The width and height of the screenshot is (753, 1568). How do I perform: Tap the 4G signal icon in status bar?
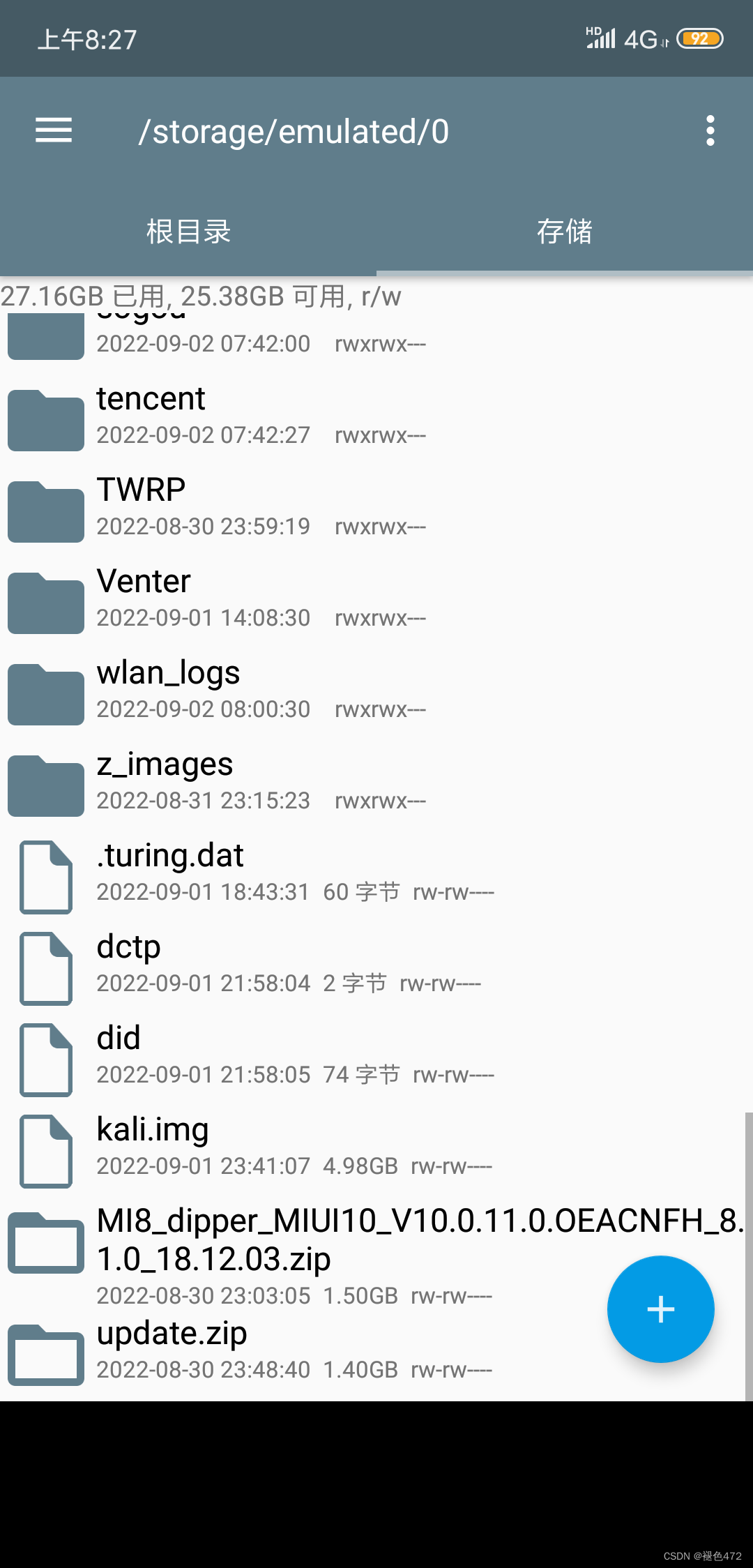(x=641, y=38)
